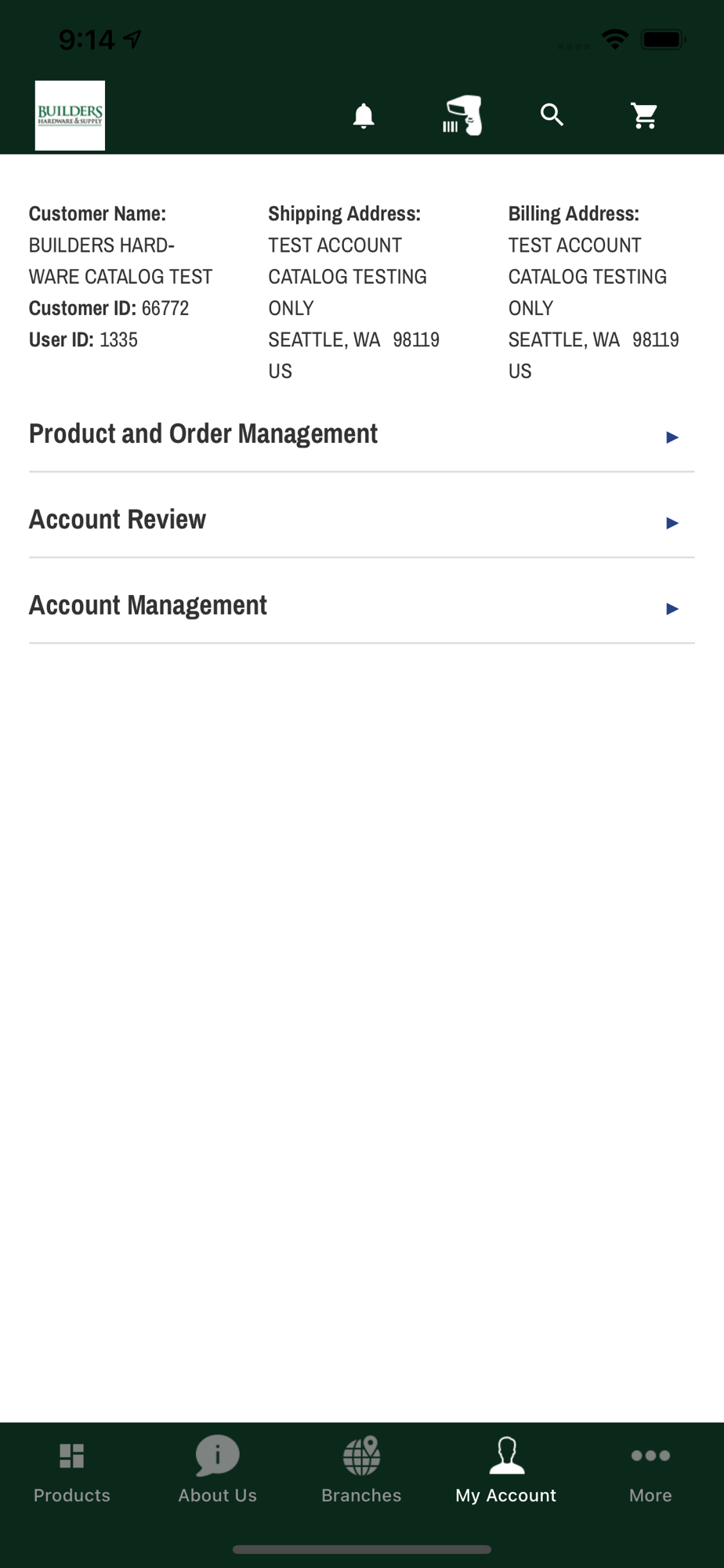Image resolution: width=724 pixels, height=1568 pixels.
Task: Expand the Account Management section
Action: (x=362, y=606)
